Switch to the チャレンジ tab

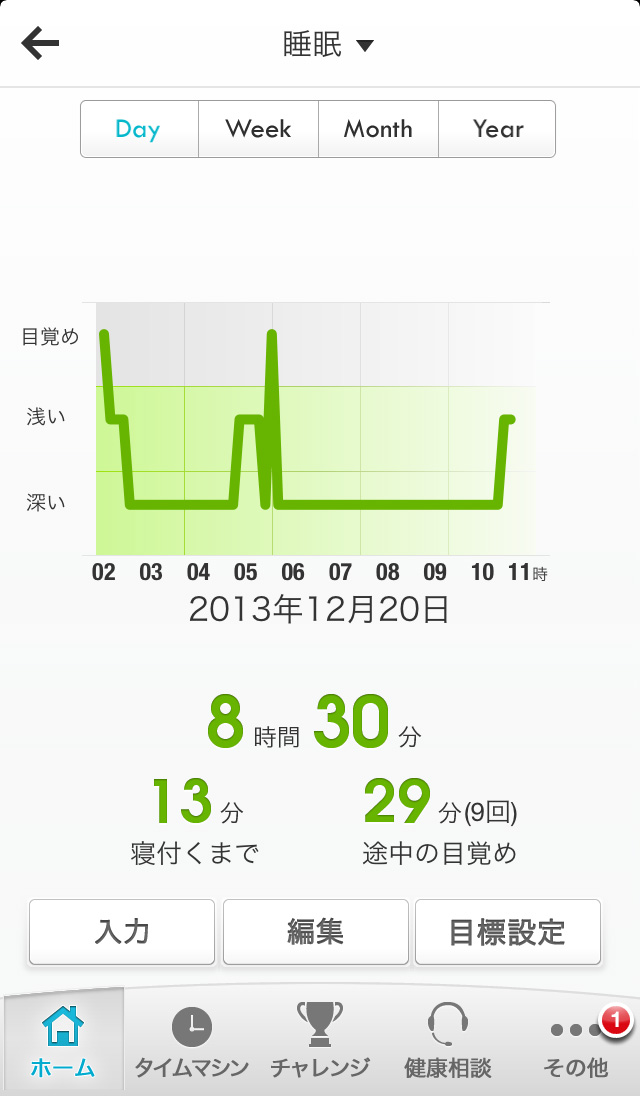tap(320, 1042)
